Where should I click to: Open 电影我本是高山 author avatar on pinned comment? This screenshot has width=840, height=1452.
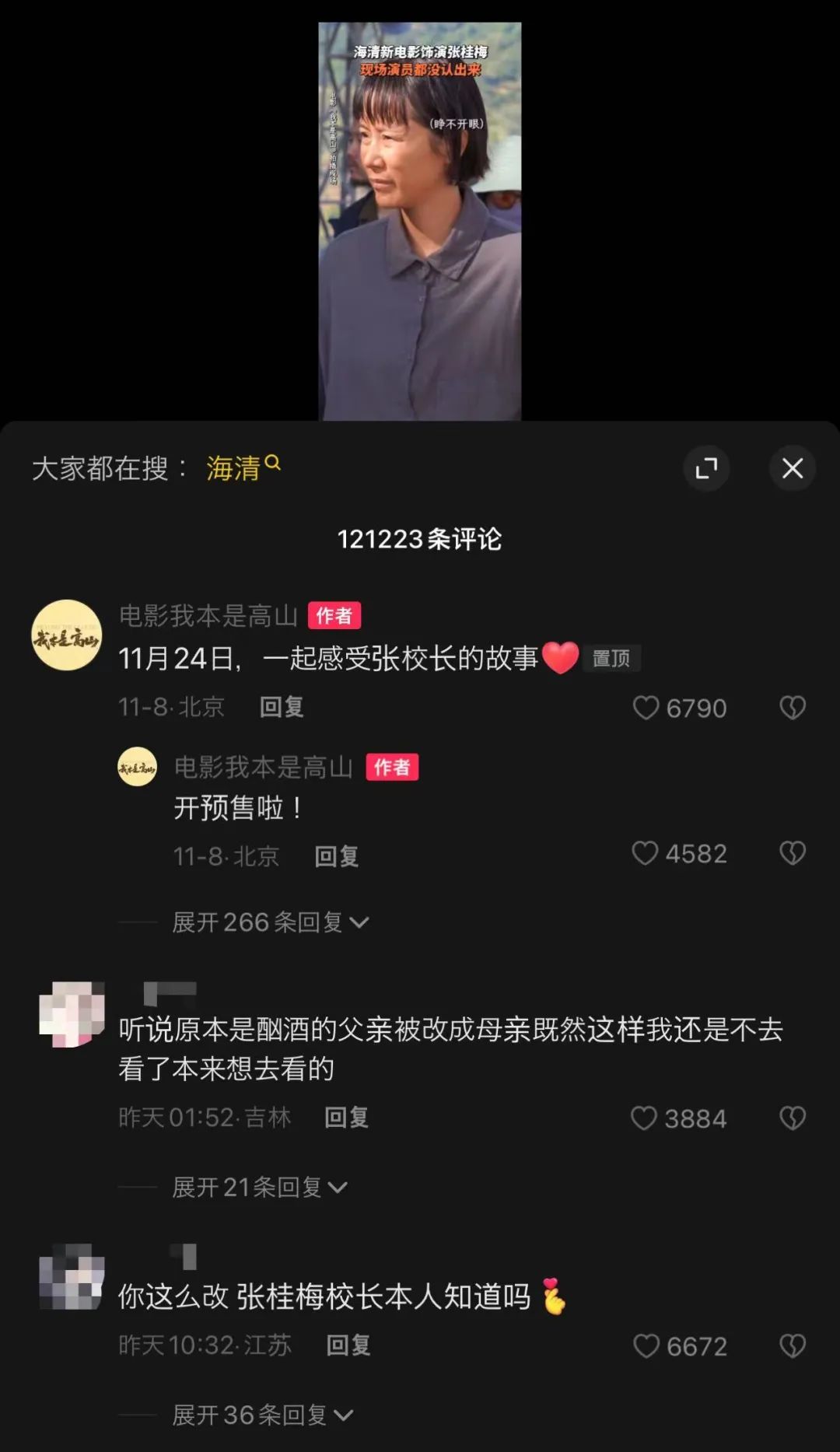[x=66, y=635]
